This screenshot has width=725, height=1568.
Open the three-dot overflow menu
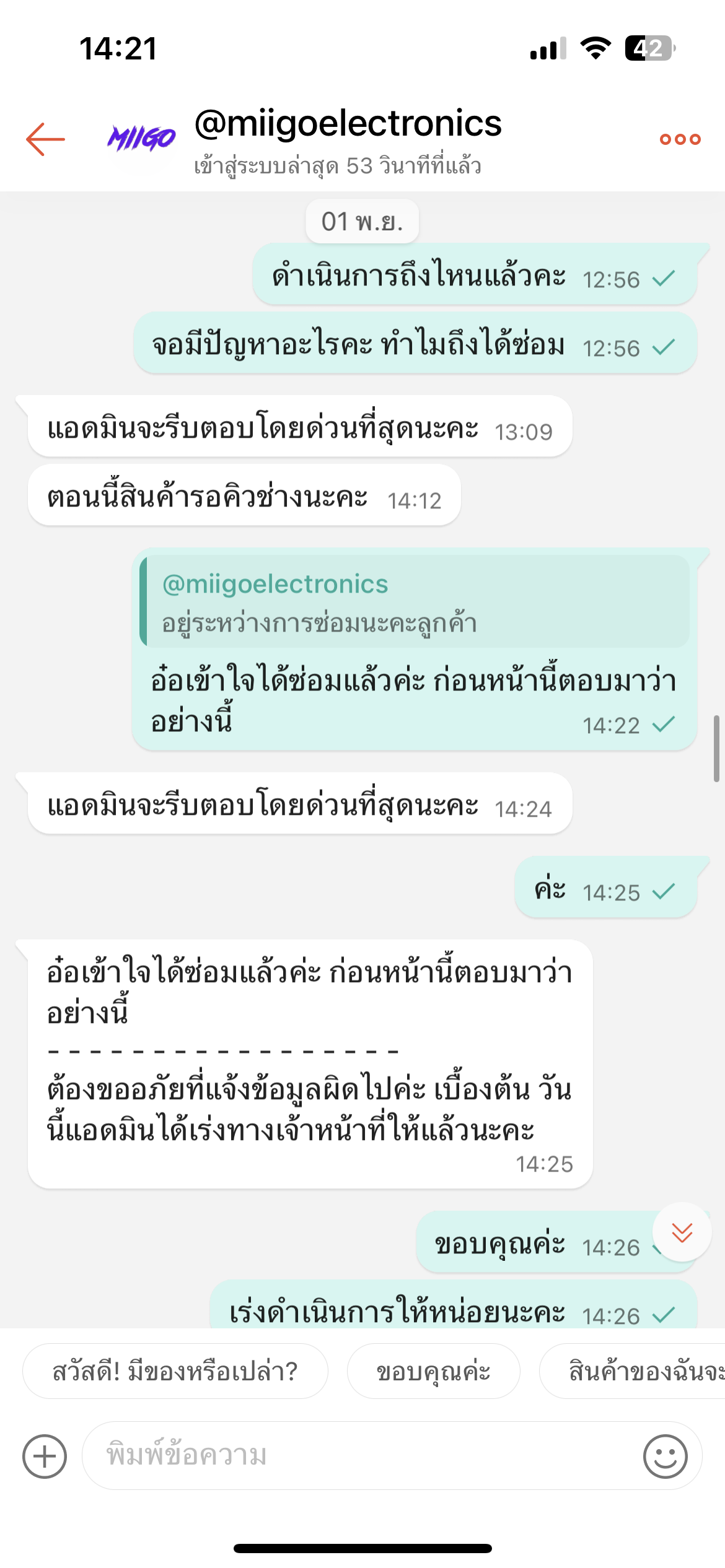(x=680, y=139)
